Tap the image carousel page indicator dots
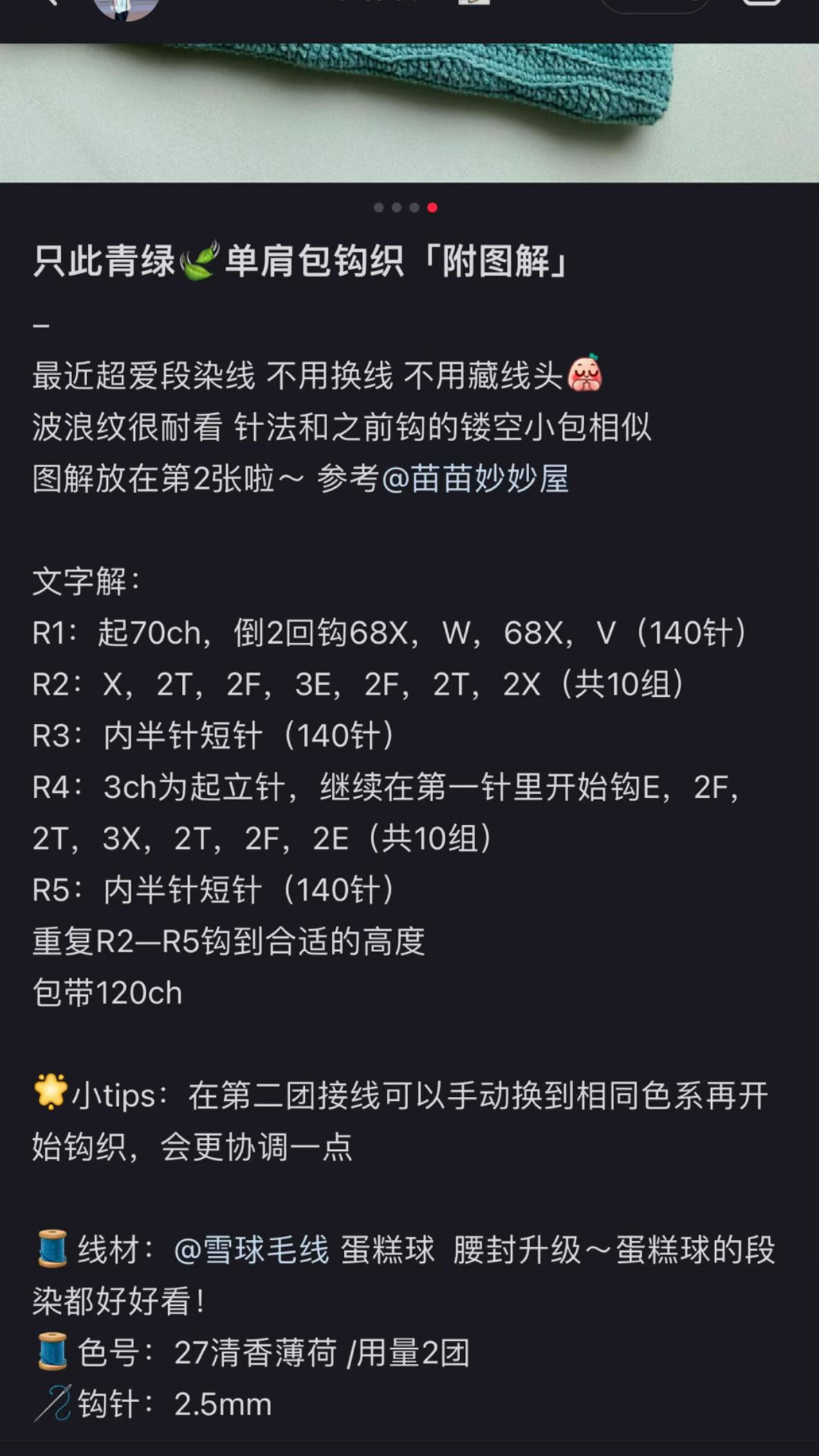Screen dimensions: 819x1456 [x=405, y=208]
